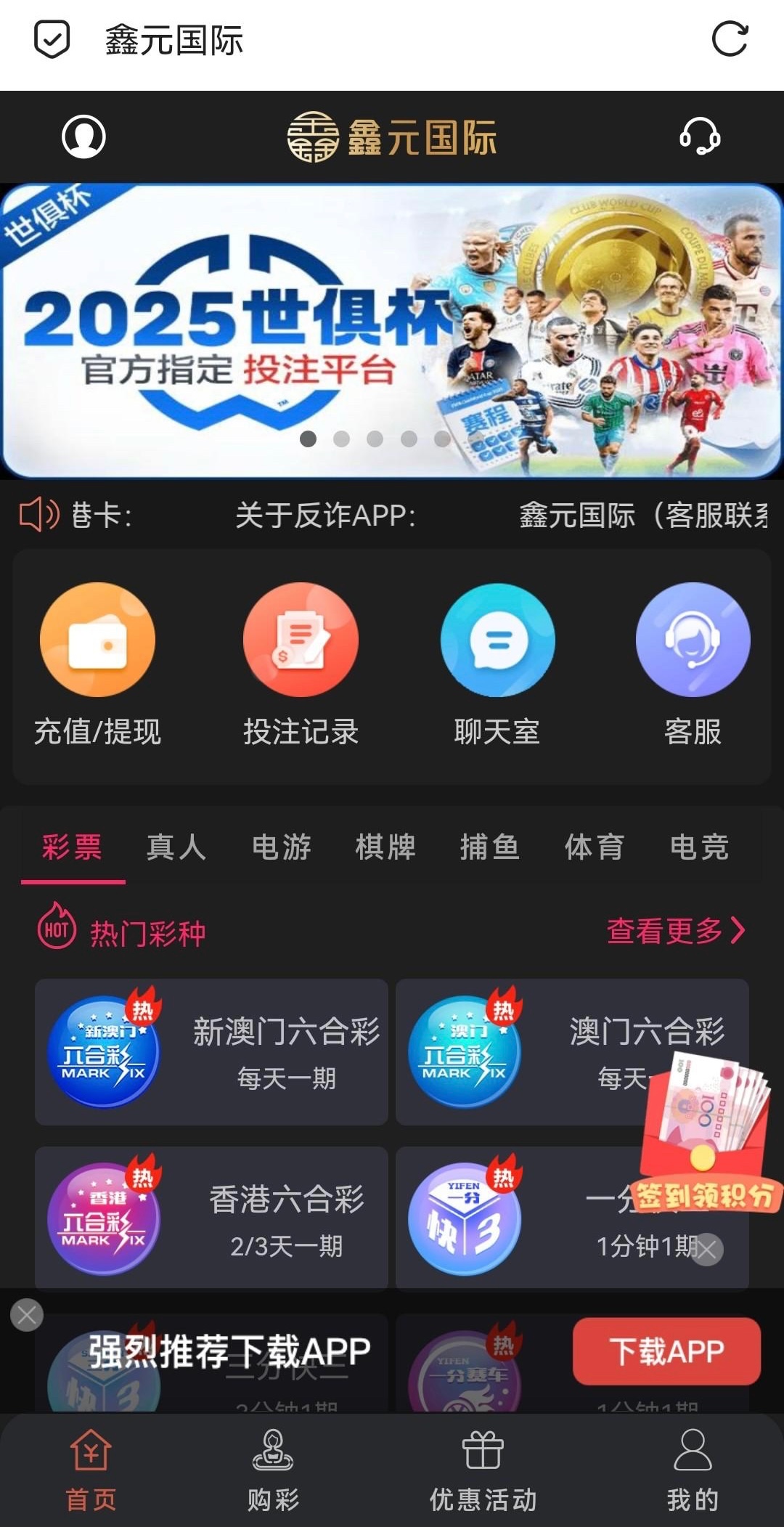Select the 棋牌 tab
This screenshot has width=784, height=1527.
(x=385, y=847)
